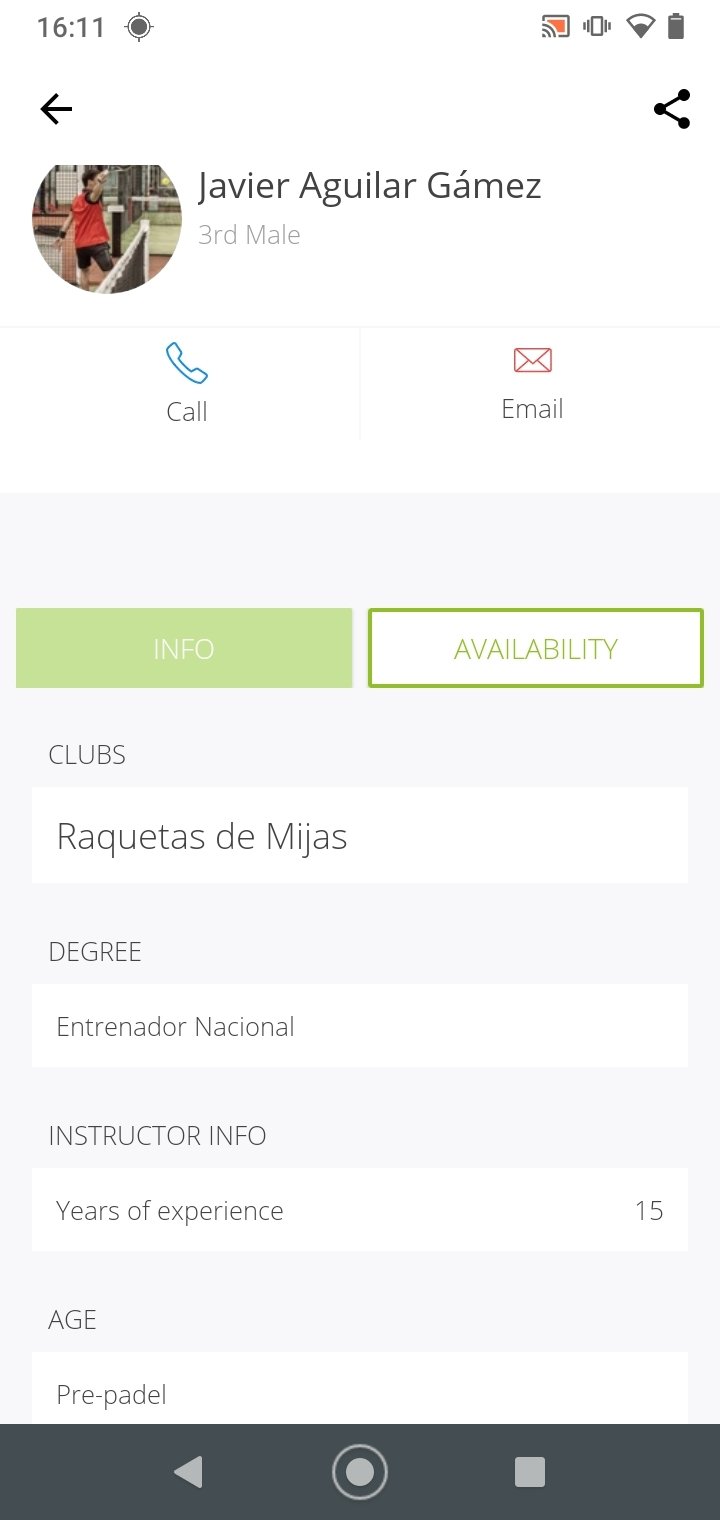Select the INFO tab
Viewport: 720px width, 1520px height.
184,648
